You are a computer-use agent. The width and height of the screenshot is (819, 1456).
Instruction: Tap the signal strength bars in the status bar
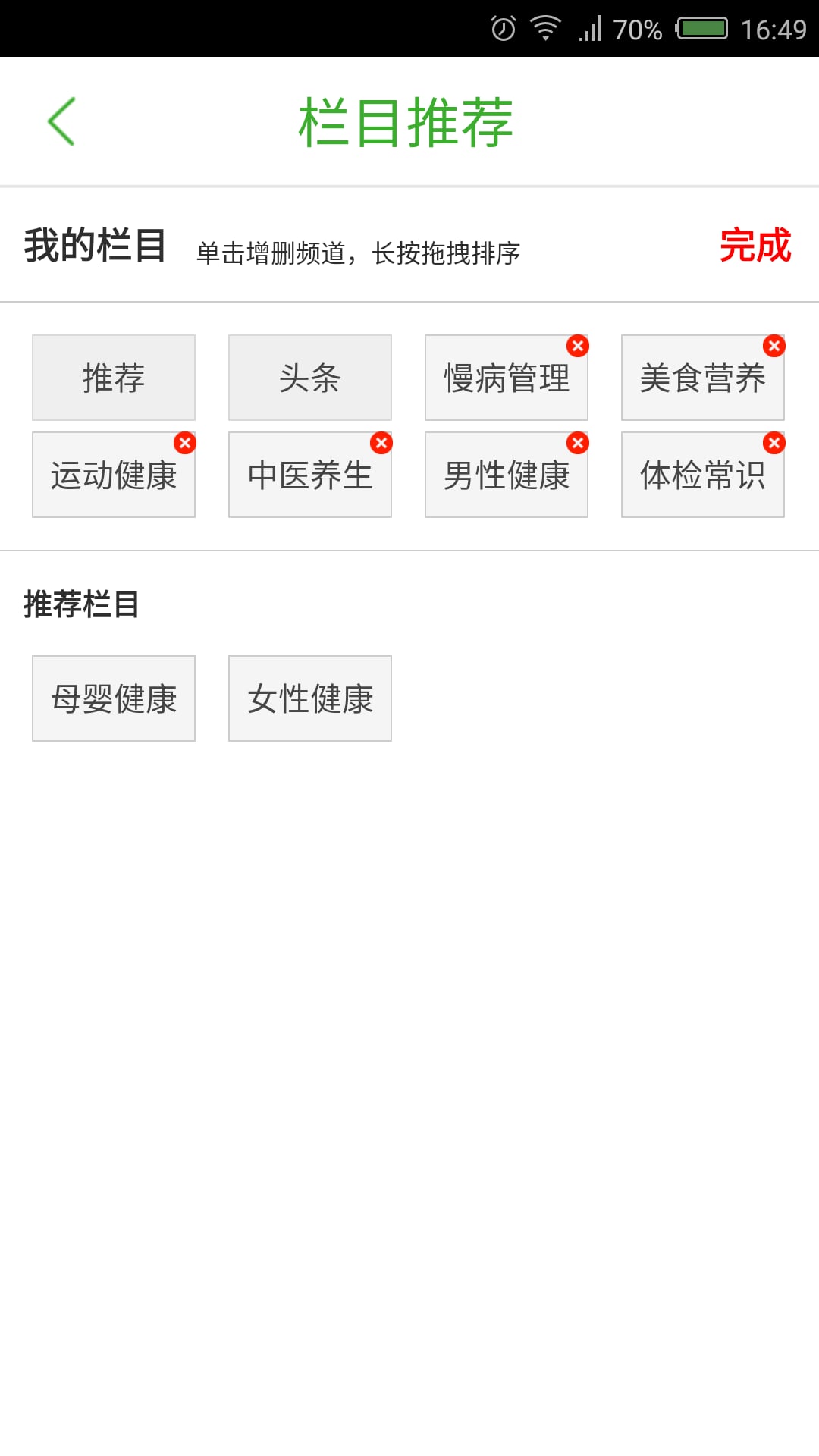pos(592,27)
